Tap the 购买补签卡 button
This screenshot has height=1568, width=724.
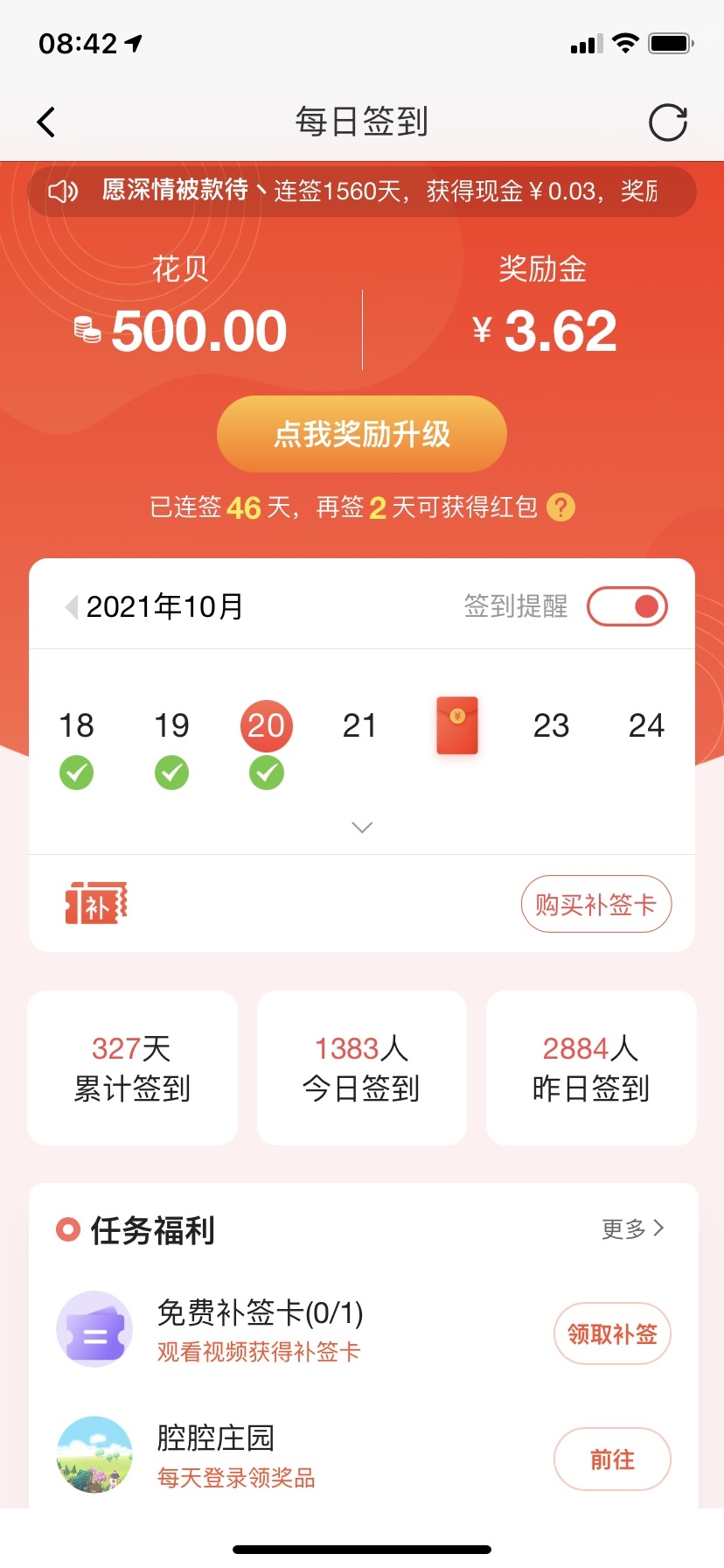(x=595, y=904)
